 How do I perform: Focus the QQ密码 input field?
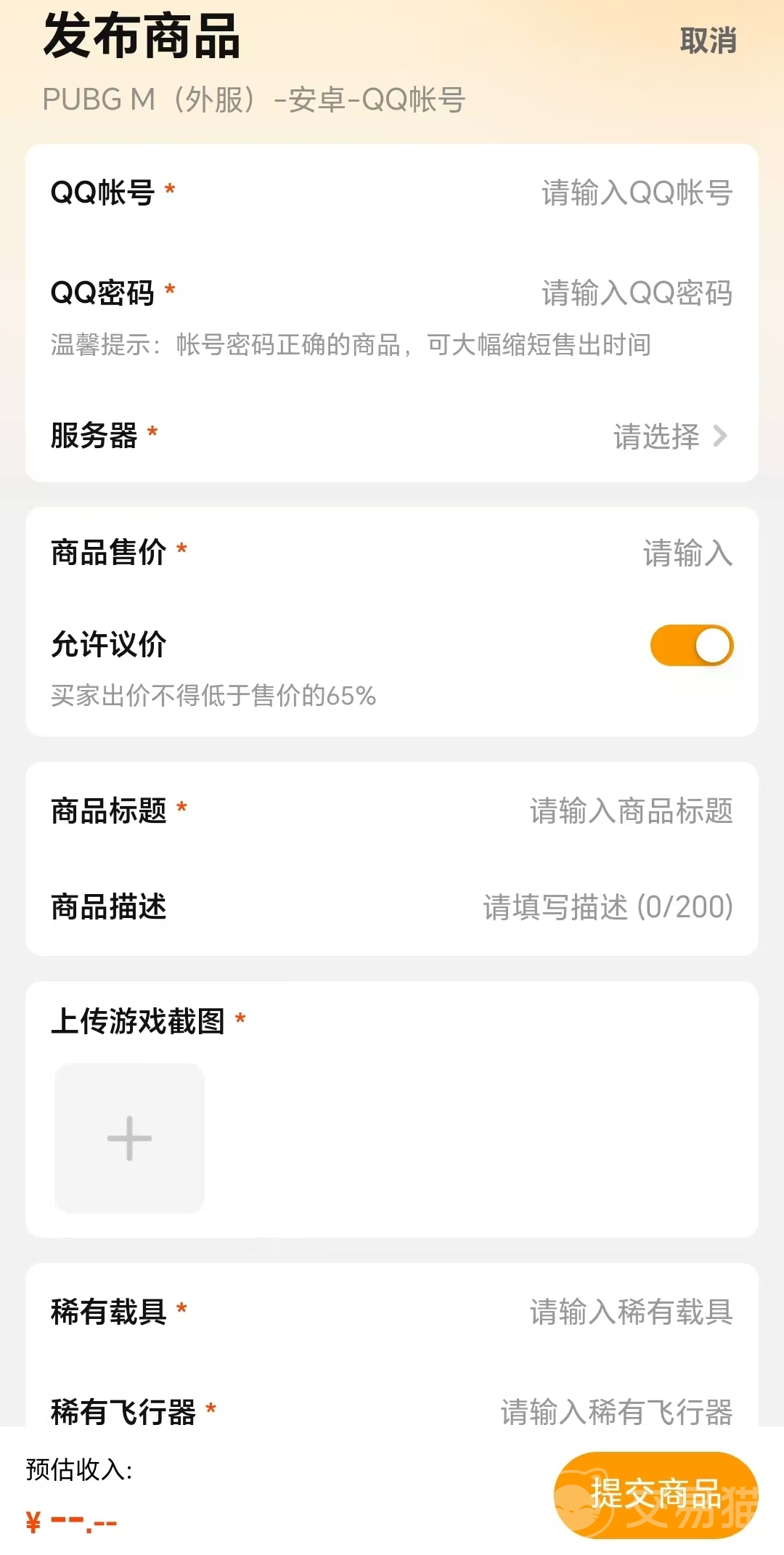pyautogui.click(x=392, y=293)
